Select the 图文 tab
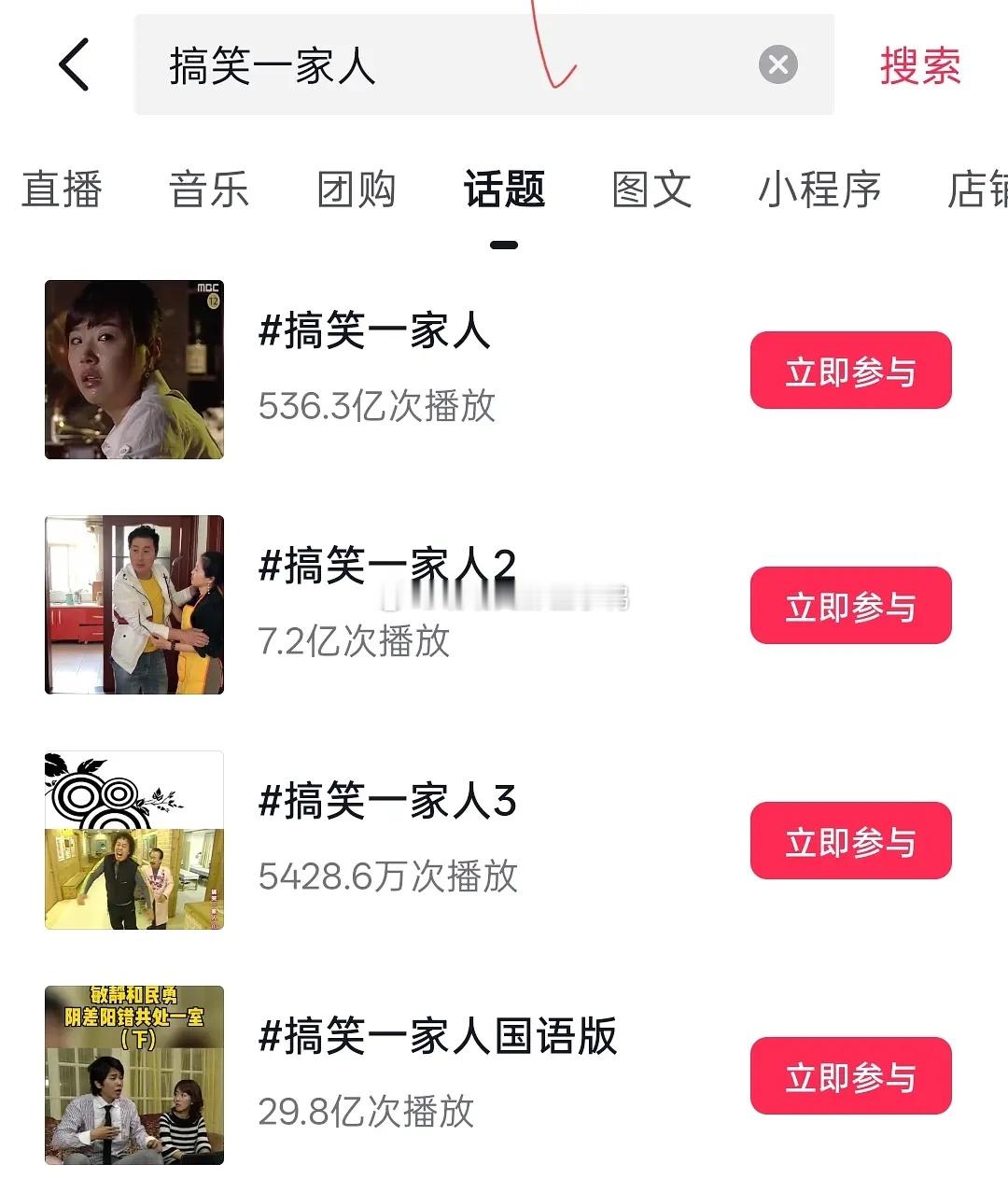This screenshot has width=1008, height=1192. point(651,189)
